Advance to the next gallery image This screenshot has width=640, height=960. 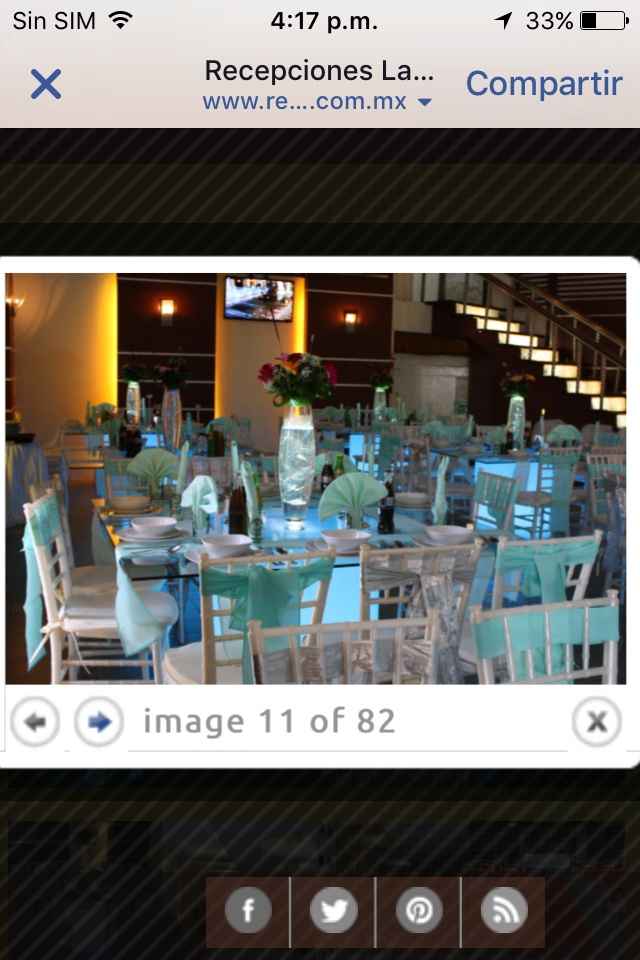click(x=99, y=721)
